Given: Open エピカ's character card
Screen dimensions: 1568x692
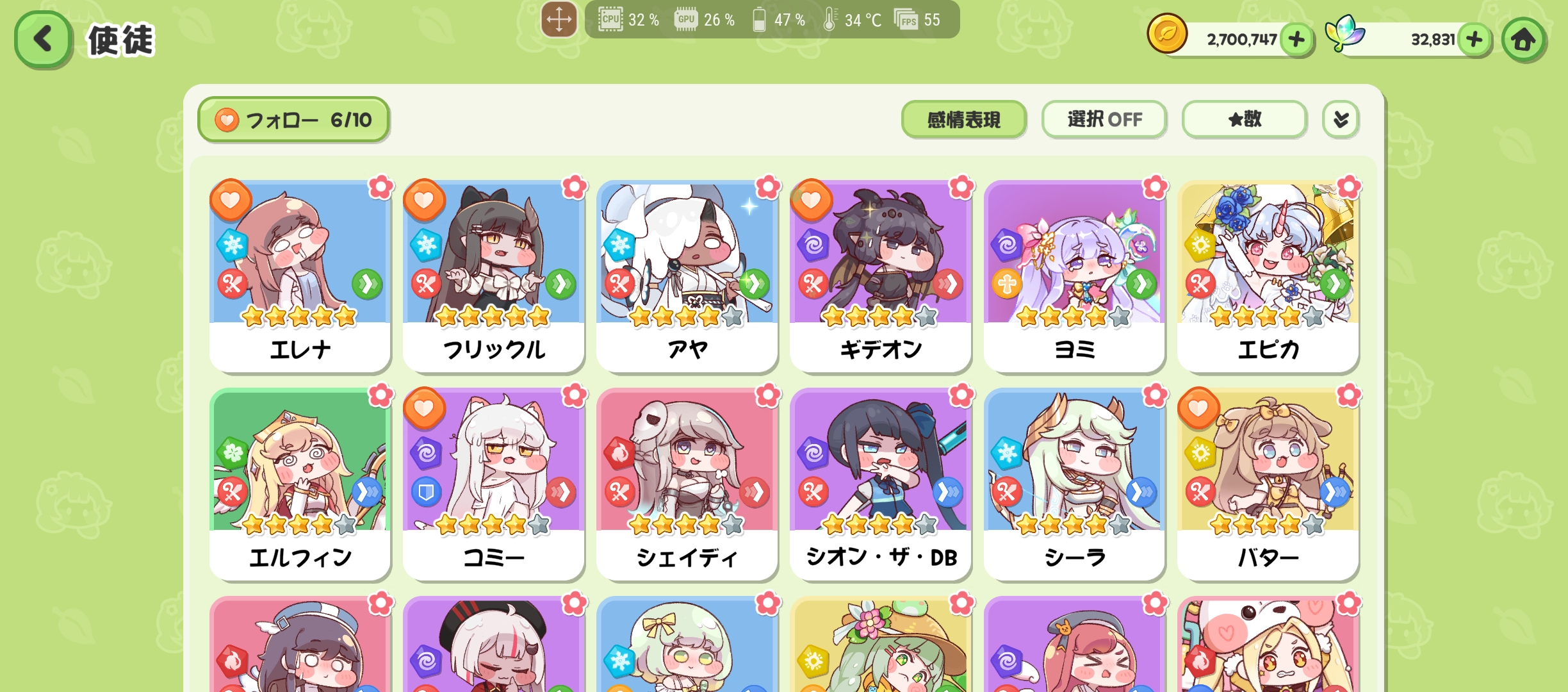Looking at the screenshot, I should click(x=1268, y=276).
